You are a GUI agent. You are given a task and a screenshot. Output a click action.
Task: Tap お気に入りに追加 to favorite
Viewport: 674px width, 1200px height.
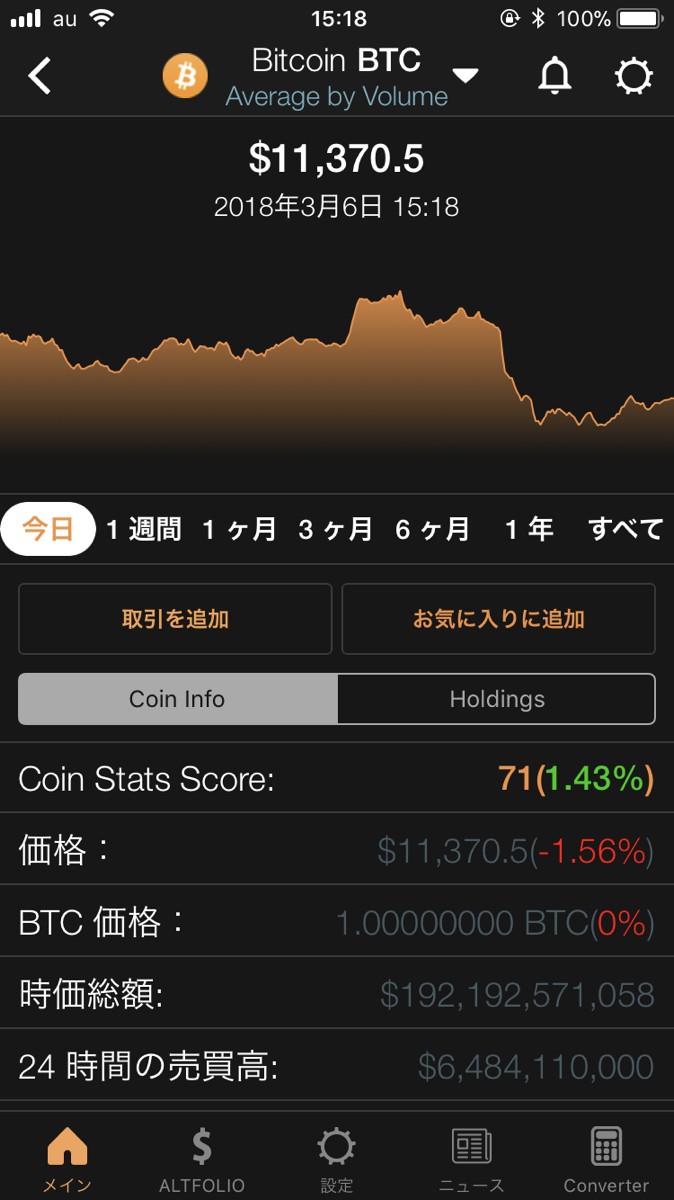[x=498, y=619]
